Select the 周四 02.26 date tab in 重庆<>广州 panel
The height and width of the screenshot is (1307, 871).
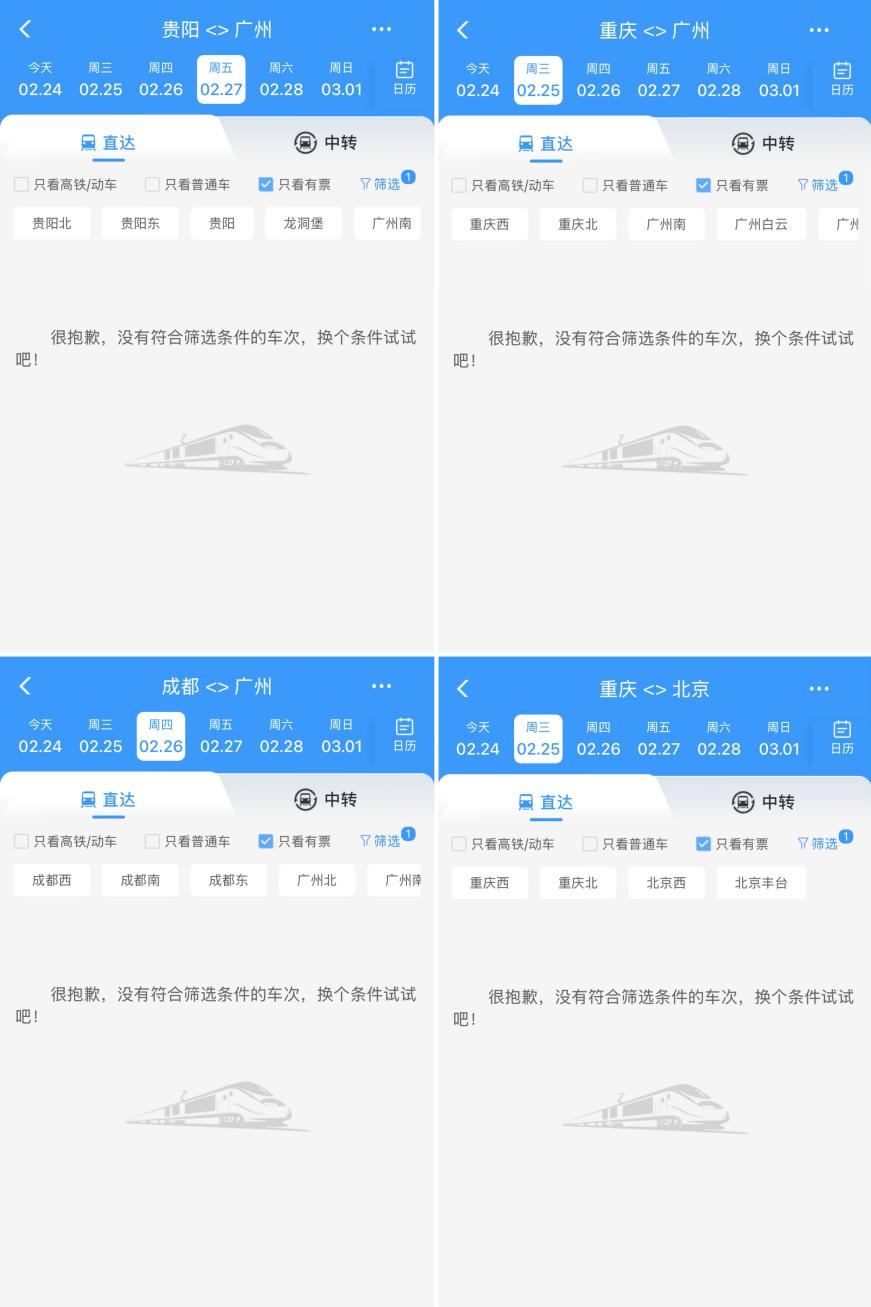point(598,80)
